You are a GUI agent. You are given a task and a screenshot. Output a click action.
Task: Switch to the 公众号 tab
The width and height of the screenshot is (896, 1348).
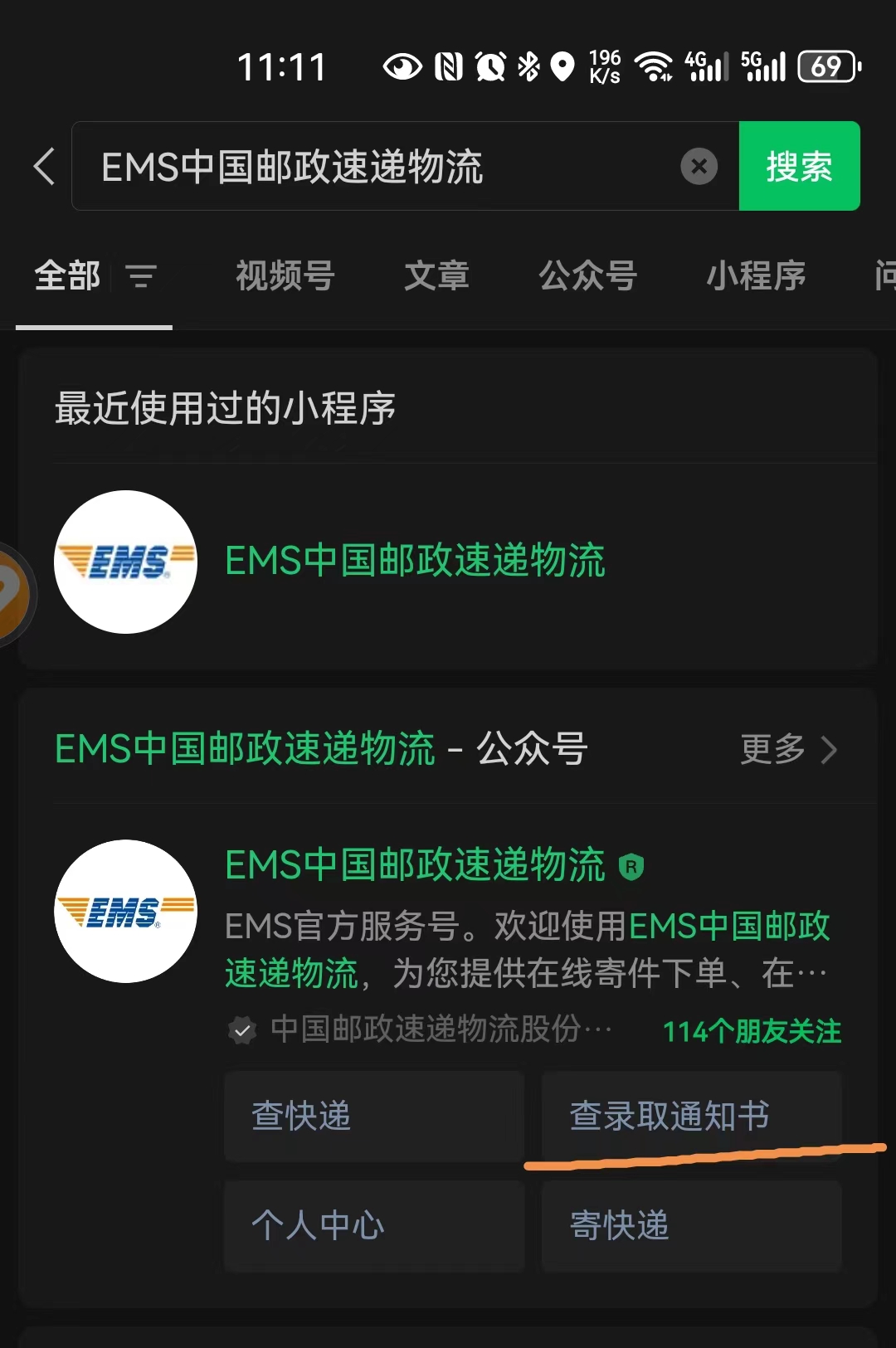pos(587,276)
